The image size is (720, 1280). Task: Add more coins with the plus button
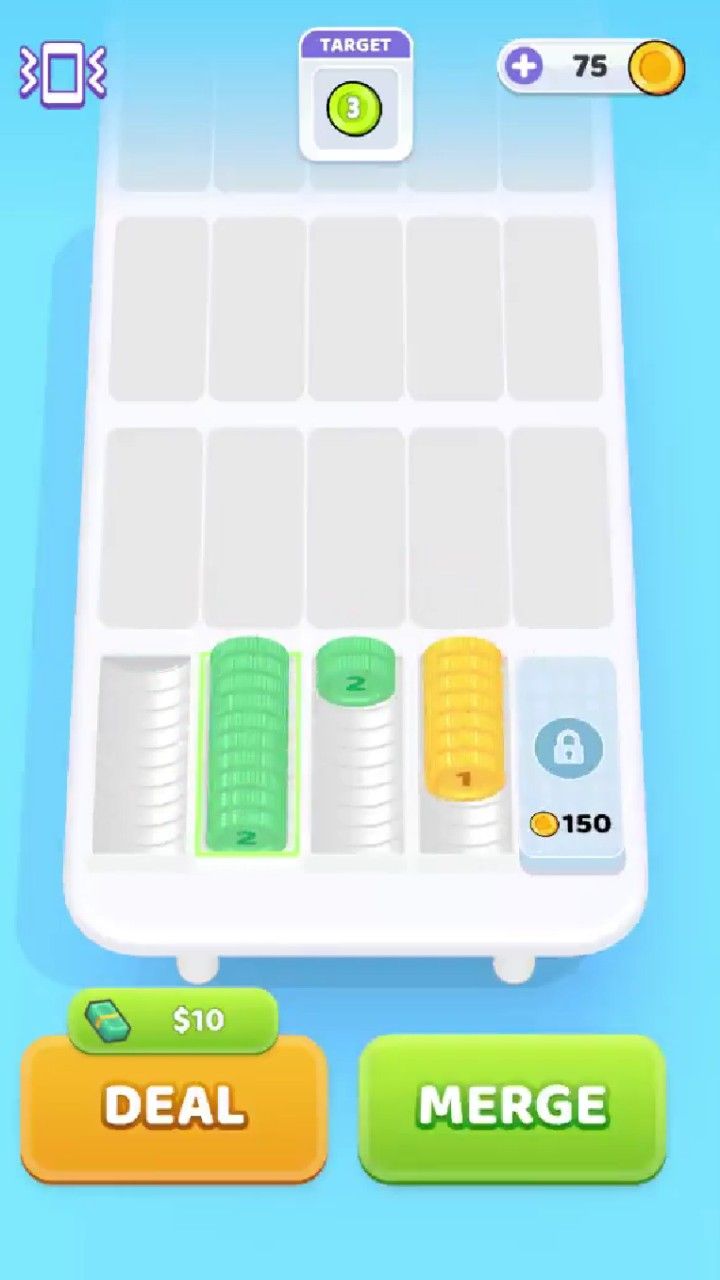pos(524,67)
